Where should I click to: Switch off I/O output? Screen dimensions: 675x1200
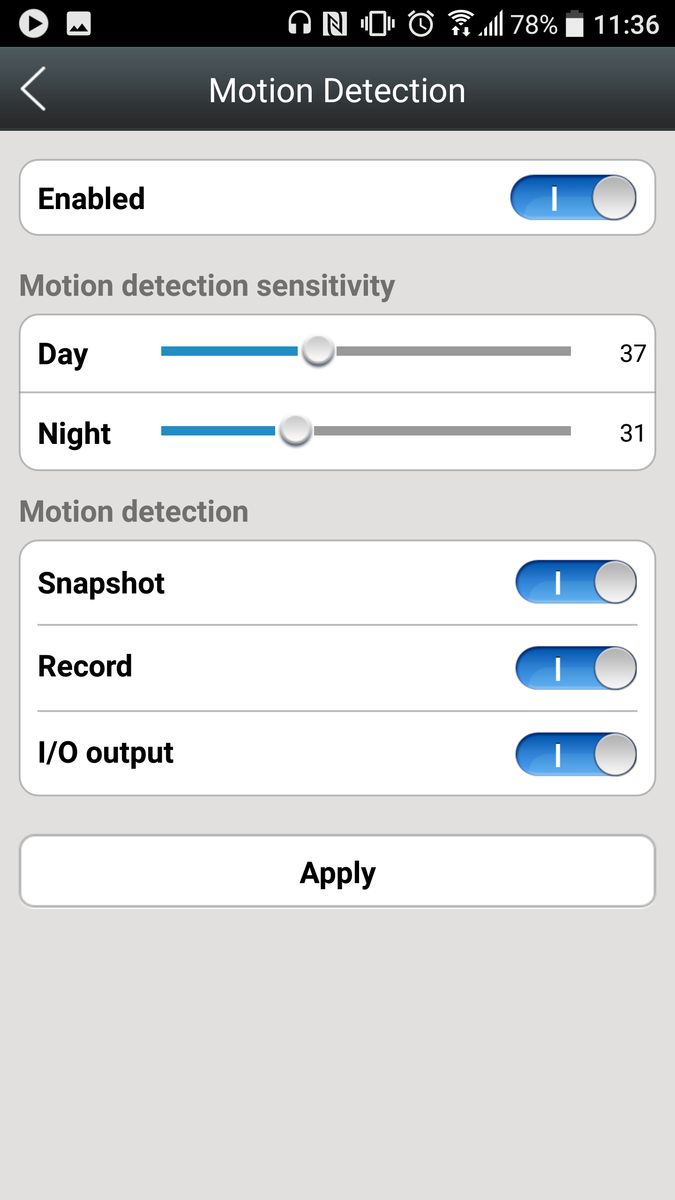[576, 754]
